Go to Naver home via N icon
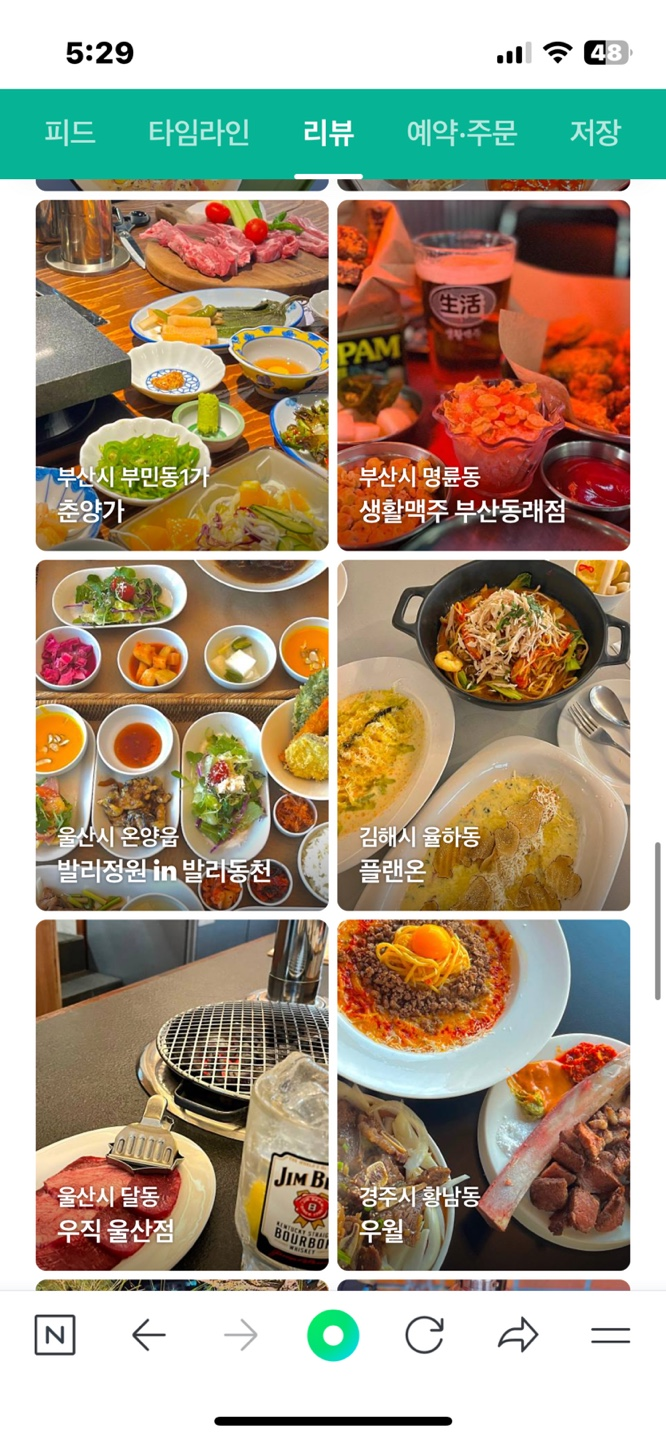666x1440 pixels. 55,1335
